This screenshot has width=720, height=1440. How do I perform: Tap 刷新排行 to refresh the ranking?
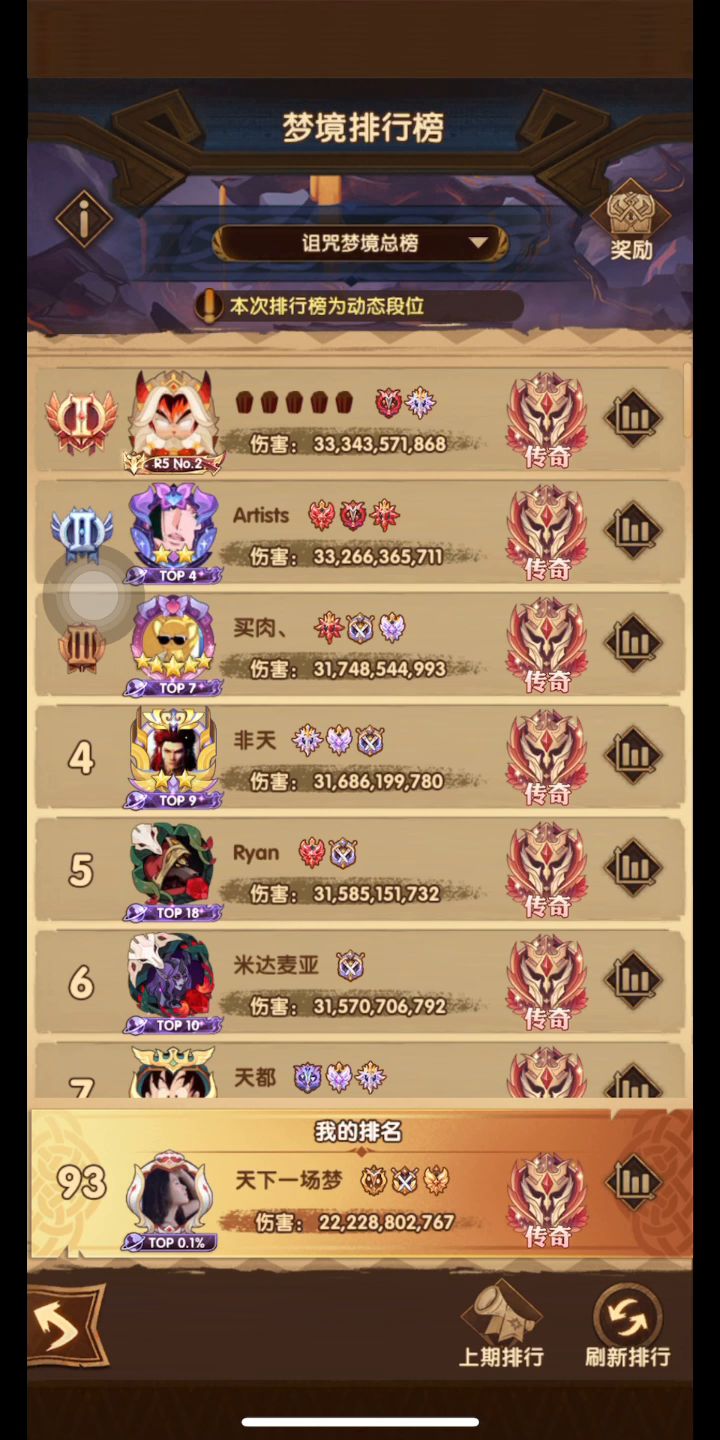pos(627,1325)
